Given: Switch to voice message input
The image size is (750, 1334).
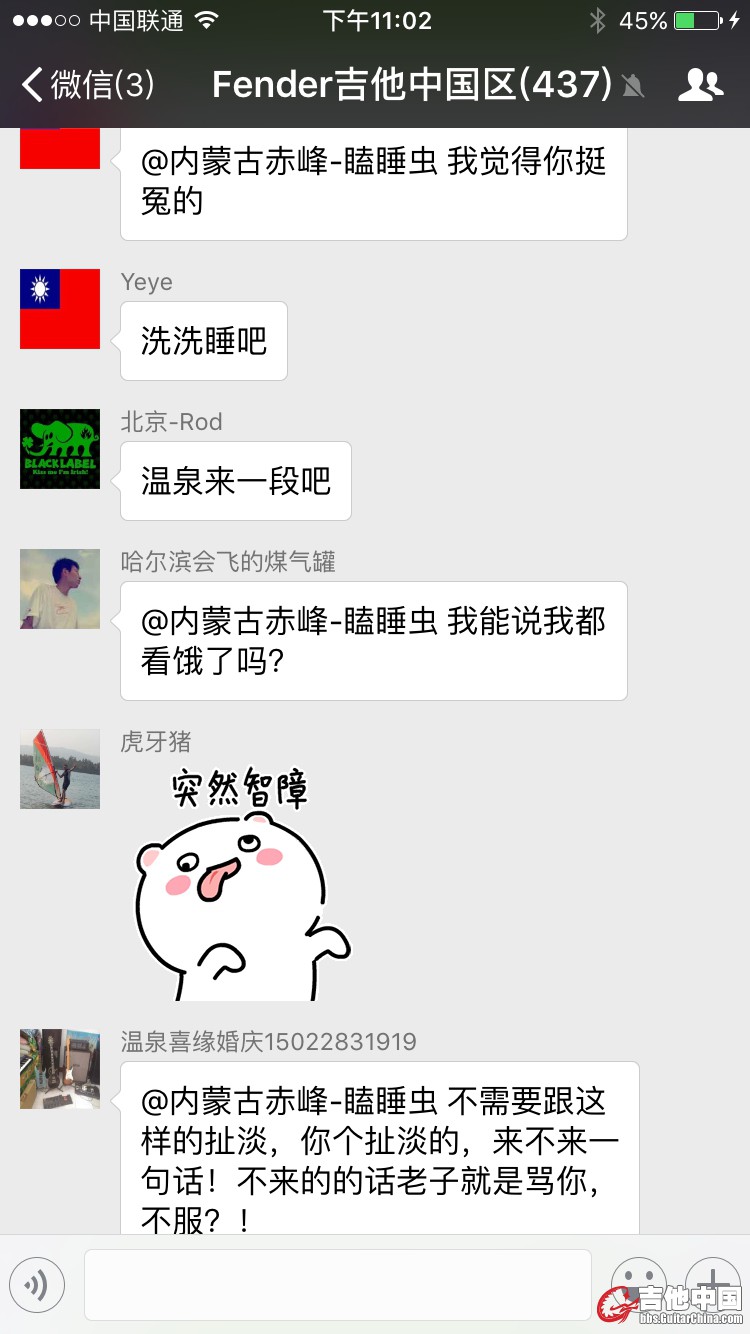Looking at the screenshot, I should pos(37,1284).
